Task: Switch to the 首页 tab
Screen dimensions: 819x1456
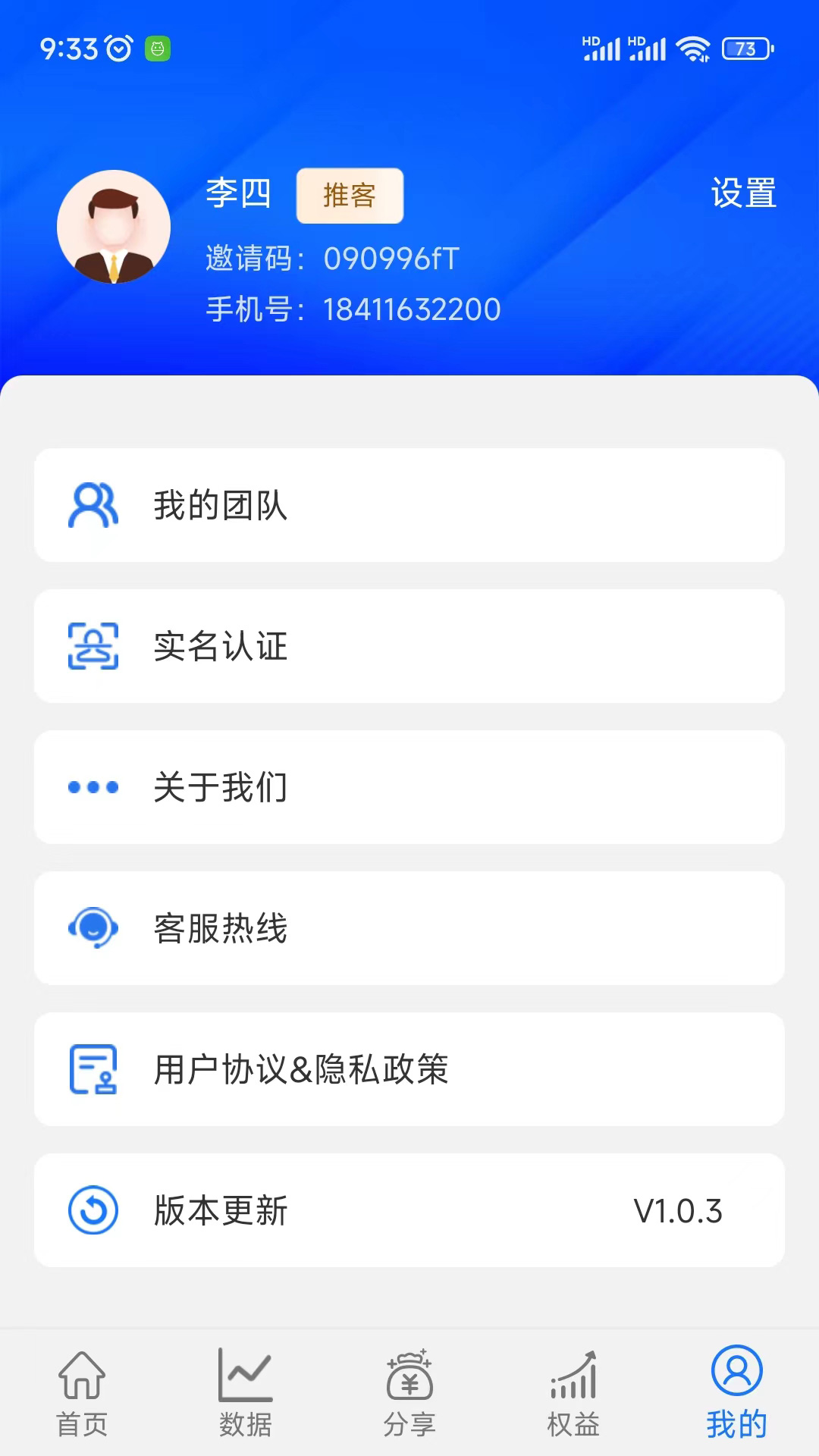Action: [82, 1394]
